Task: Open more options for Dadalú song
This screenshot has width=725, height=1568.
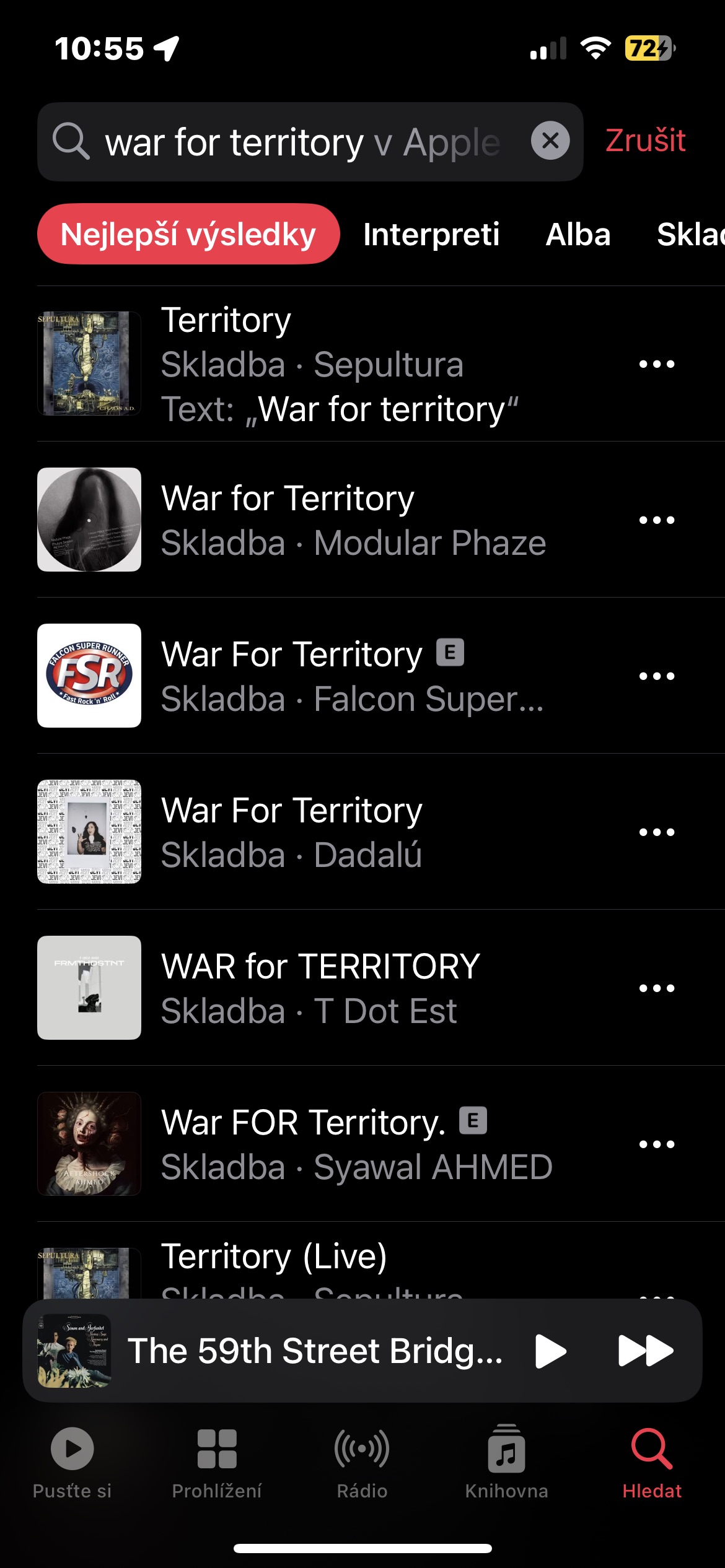Action: (x=656, y=832)
